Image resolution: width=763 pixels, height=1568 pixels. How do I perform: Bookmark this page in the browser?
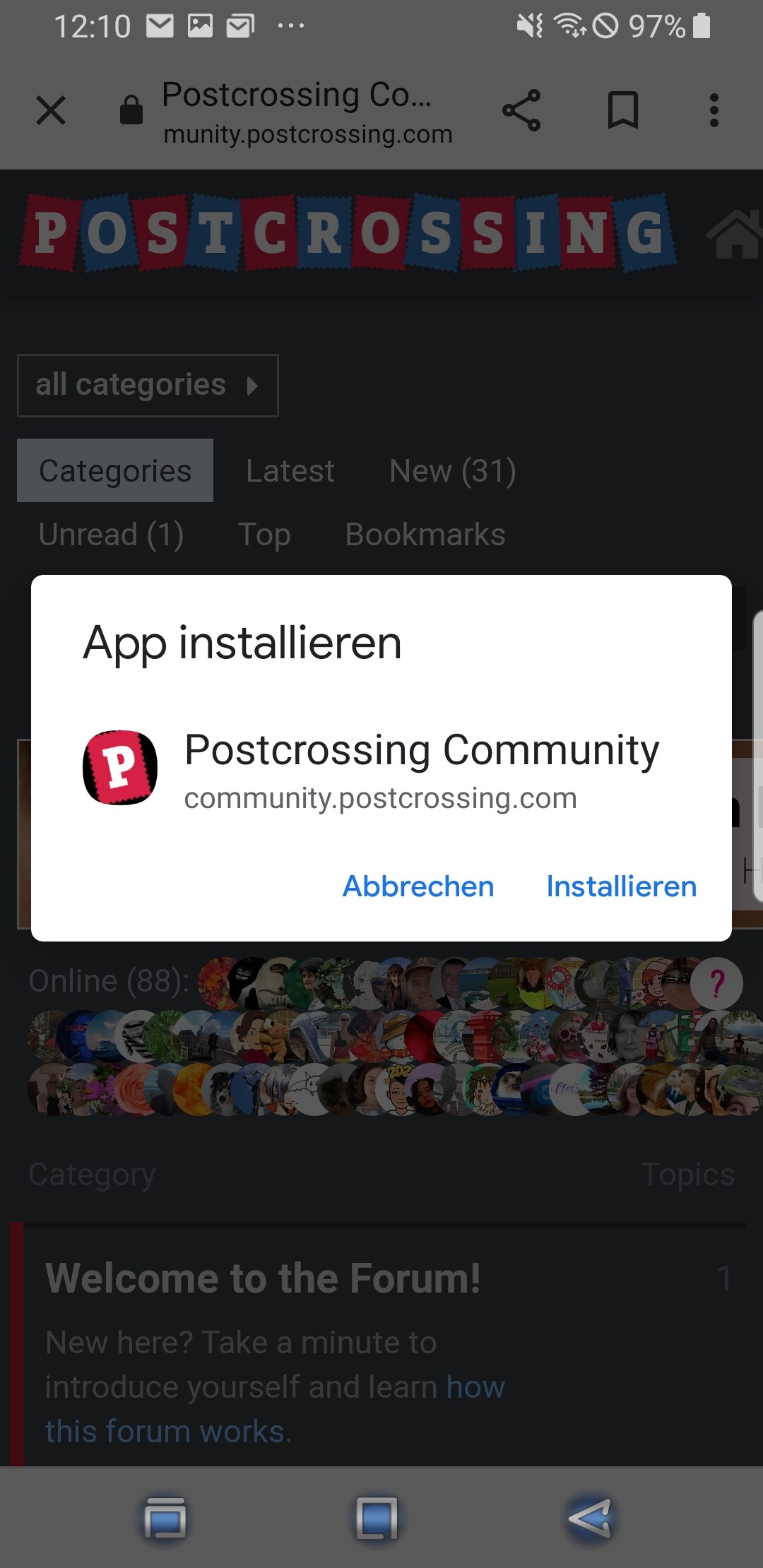(x=623, y=111)
